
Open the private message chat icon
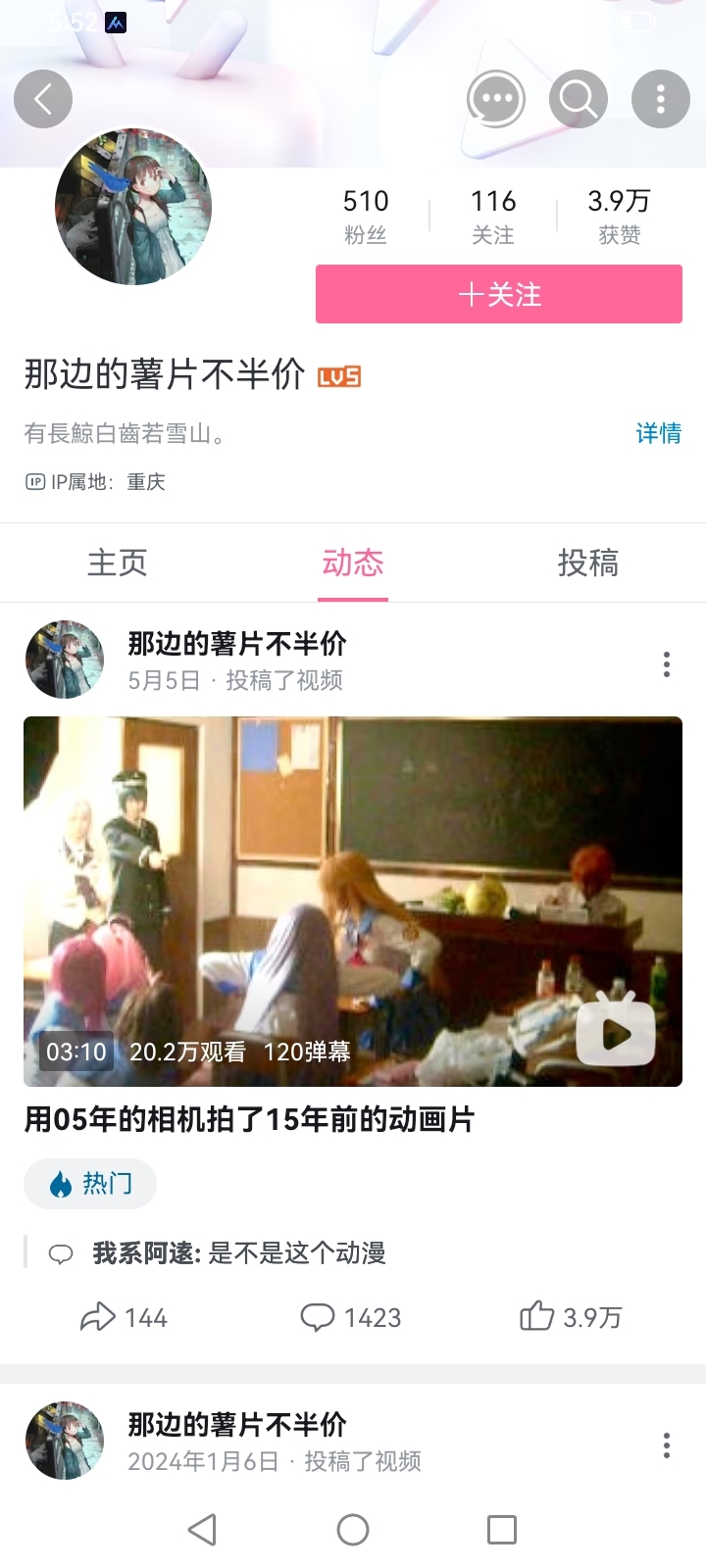coord(495,99)
